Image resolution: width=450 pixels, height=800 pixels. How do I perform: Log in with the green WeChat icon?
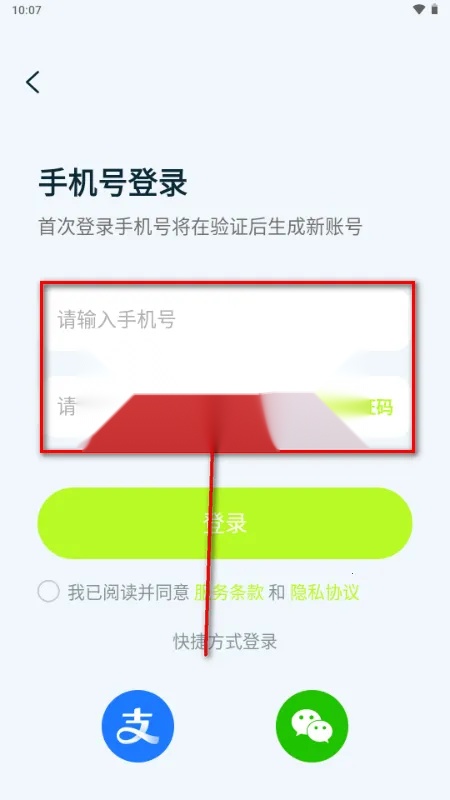coord(312,726)
